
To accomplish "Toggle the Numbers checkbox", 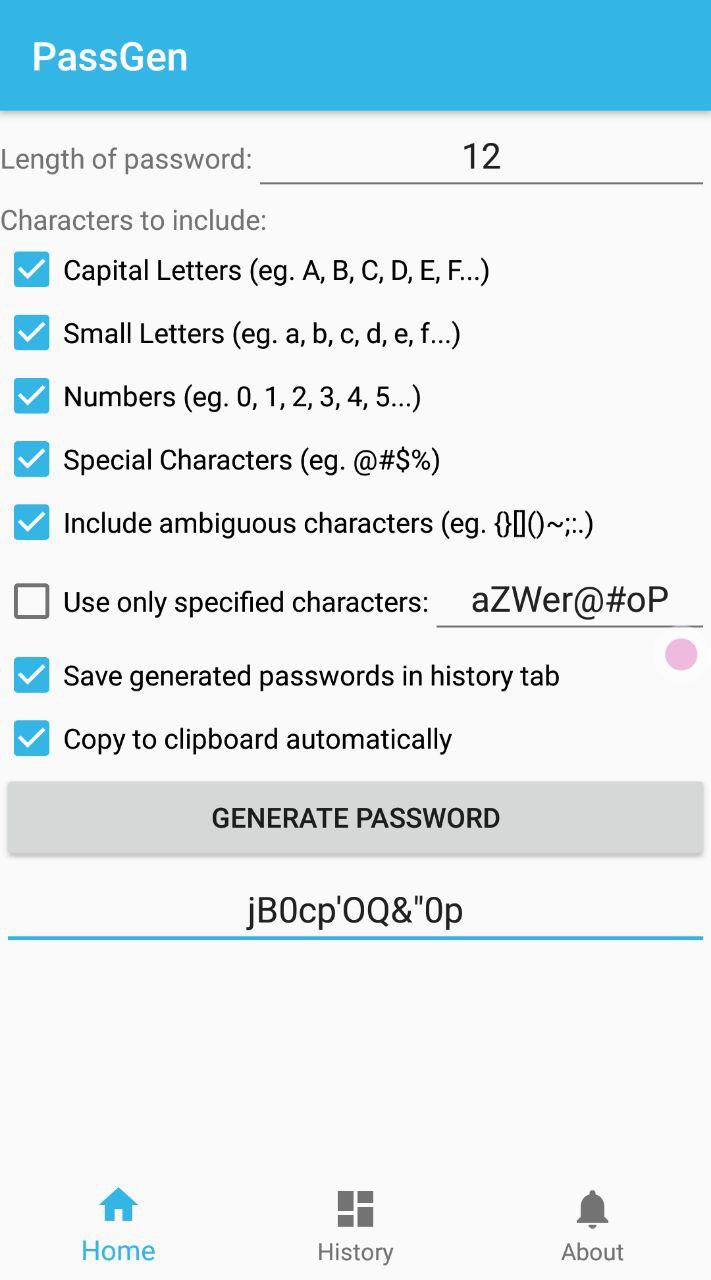I will [x=32, y=397].
